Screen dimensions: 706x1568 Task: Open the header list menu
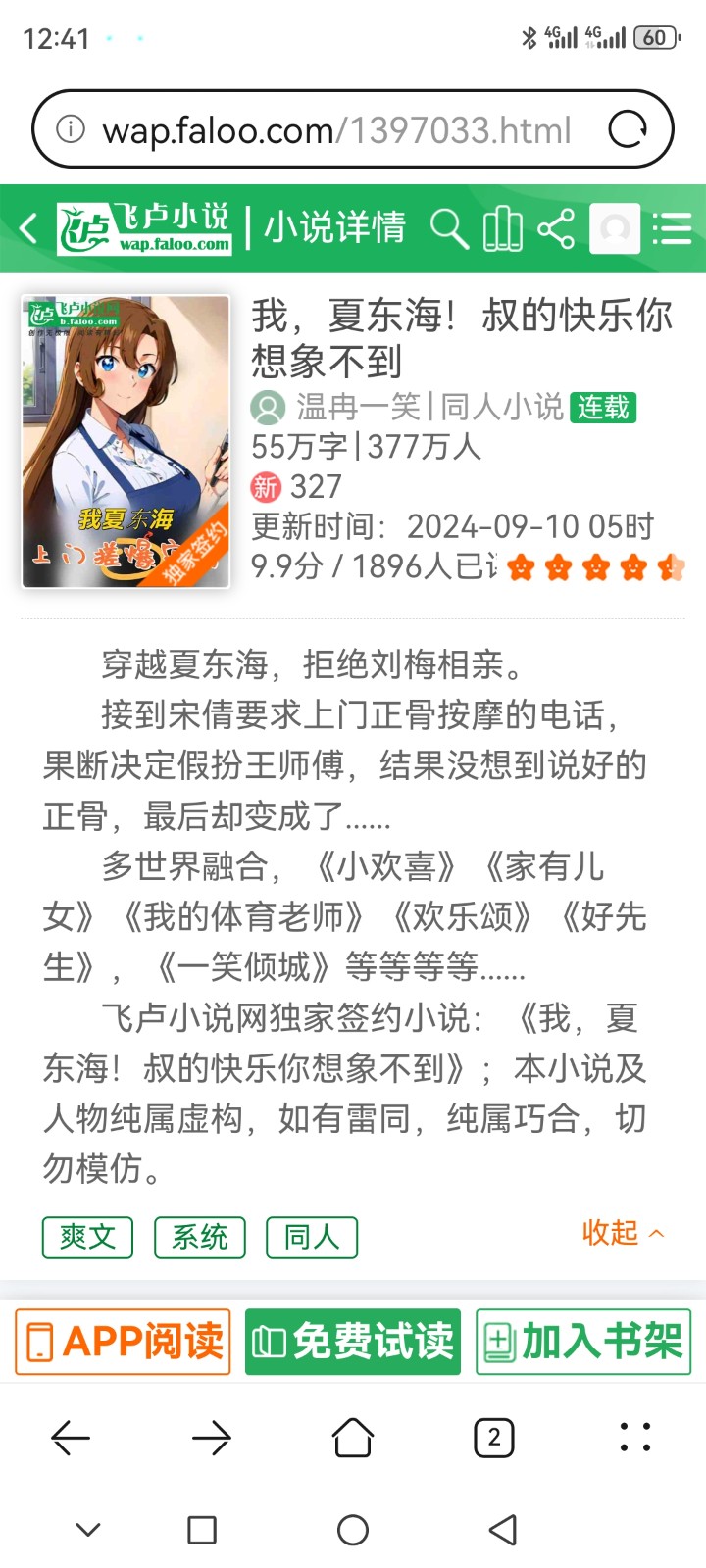click(x=673, y=228)
